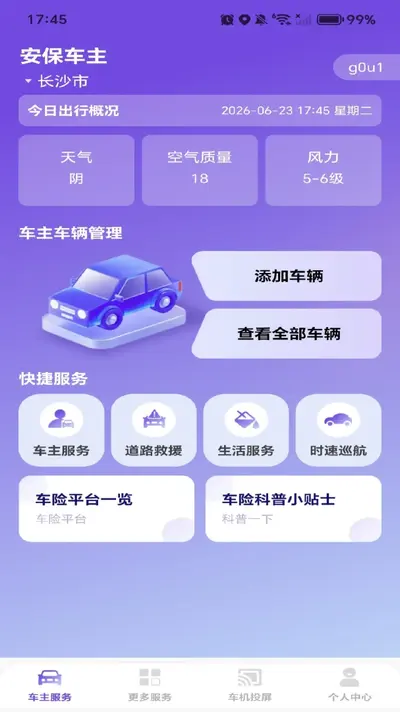The height and width of the screenshot is (712, 400).
Task: Switch to the 车机投屏 tab
Action: [250, 685]
